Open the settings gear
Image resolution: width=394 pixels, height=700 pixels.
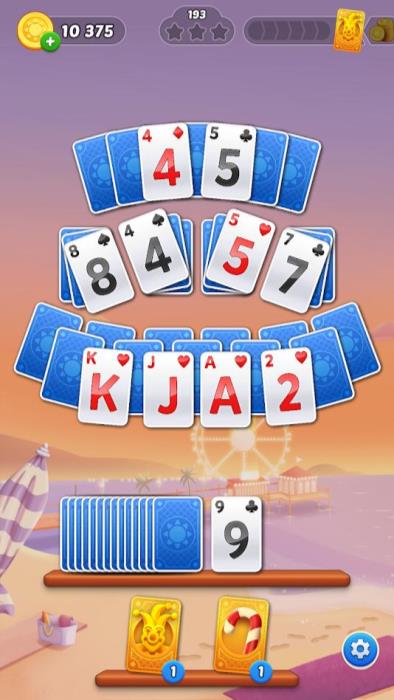tap(360, 650)
